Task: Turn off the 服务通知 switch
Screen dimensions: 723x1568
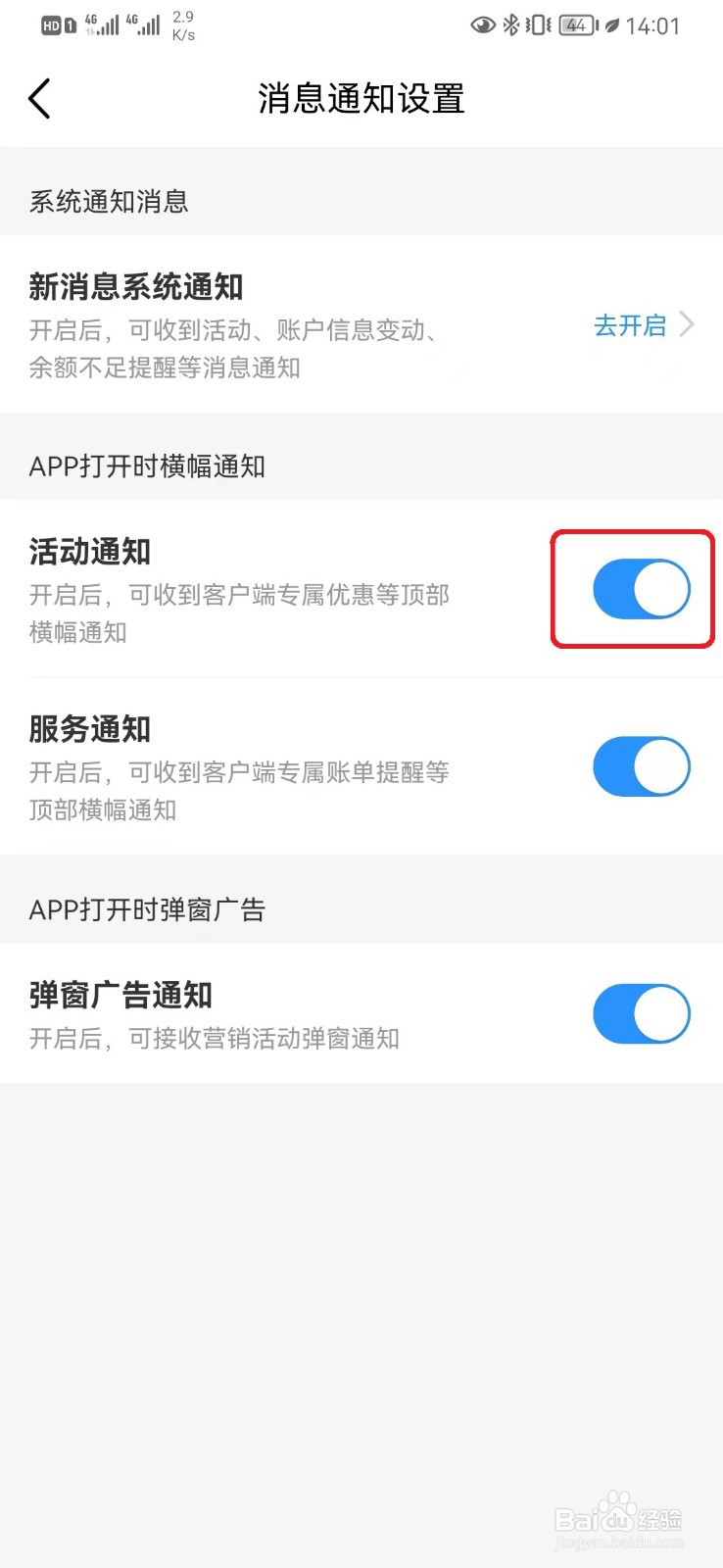Action: coord(641,766)
